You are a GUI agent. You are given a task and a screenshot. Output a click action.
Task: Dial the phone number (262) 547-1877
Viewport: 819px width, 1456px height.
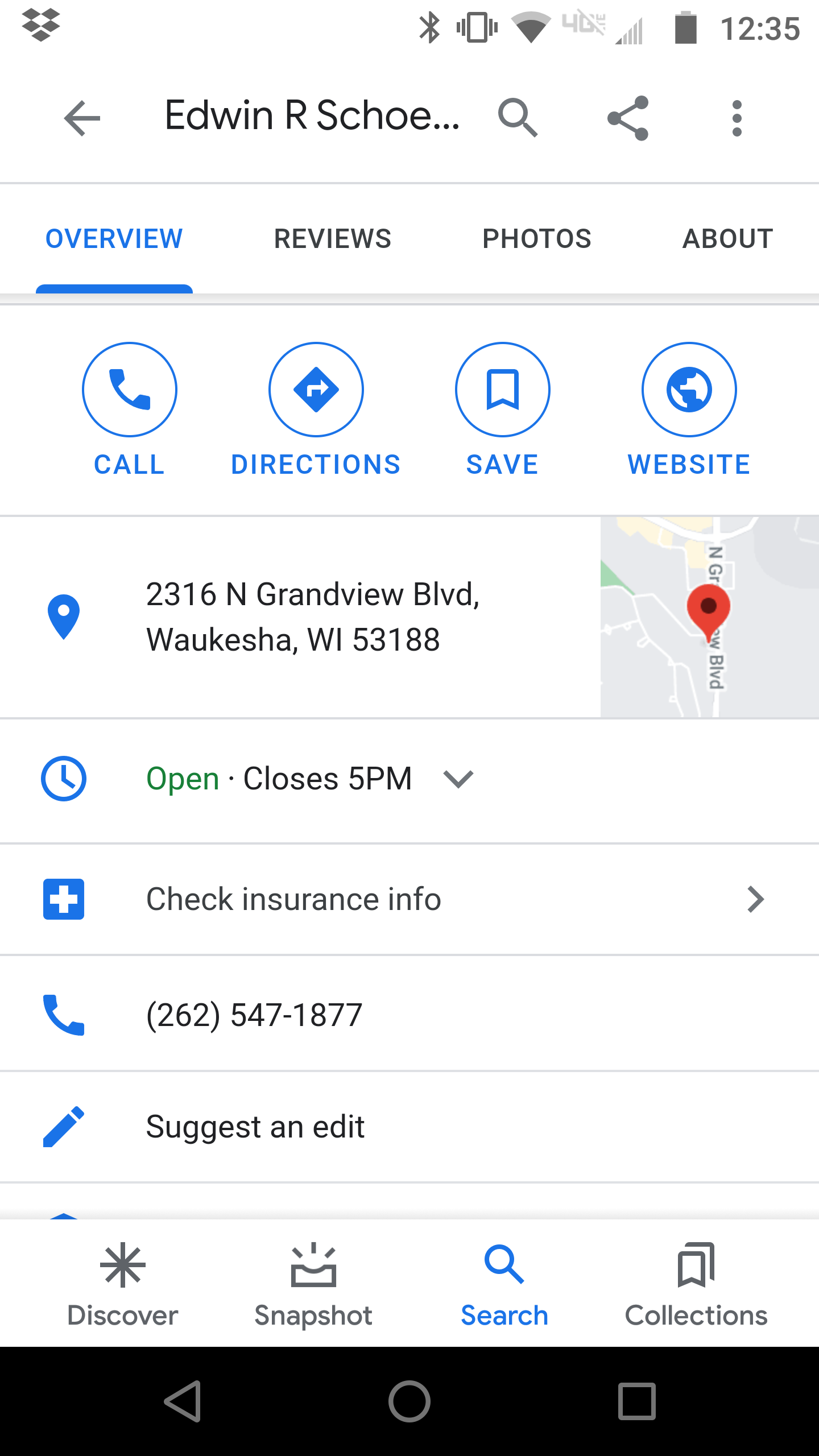254,1015
